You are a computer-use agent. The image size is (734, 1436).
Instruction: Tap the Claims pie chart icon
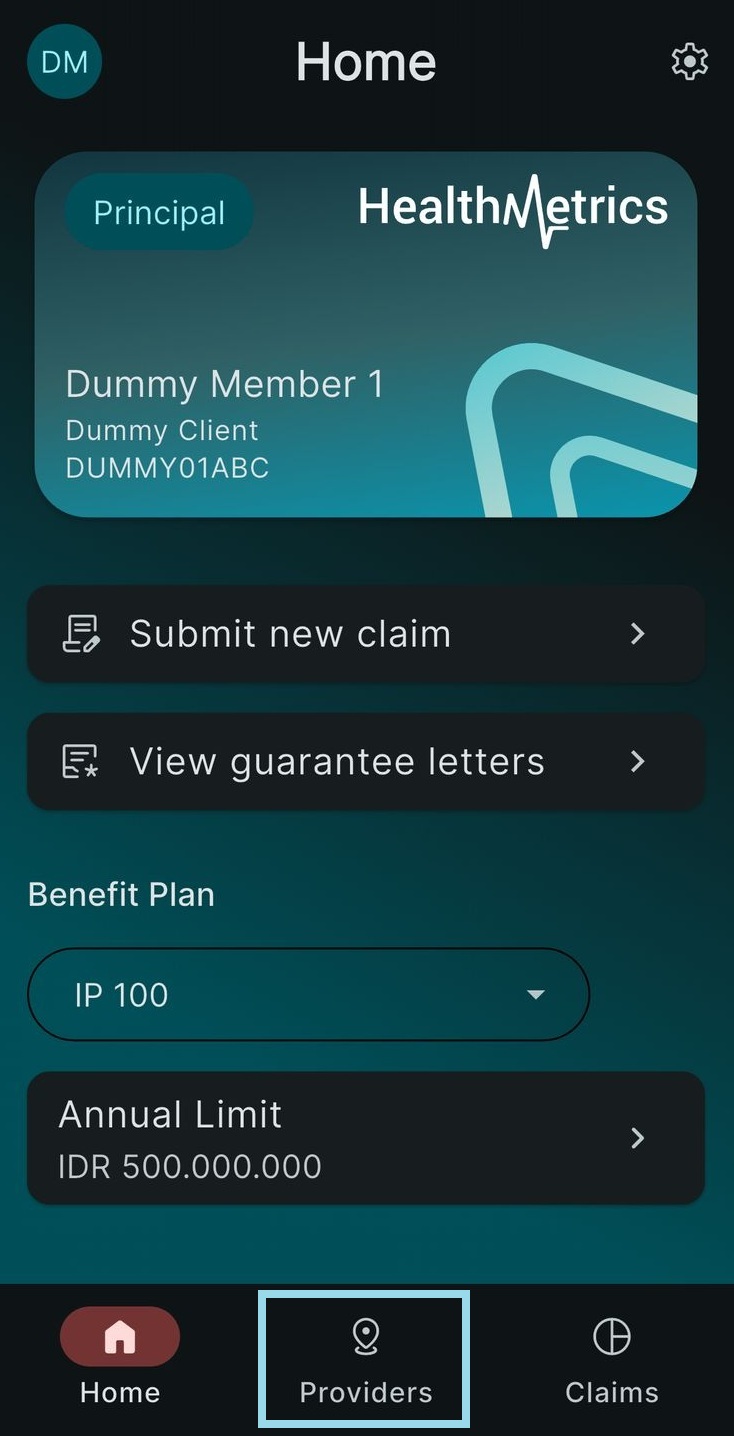(611, 1335)
